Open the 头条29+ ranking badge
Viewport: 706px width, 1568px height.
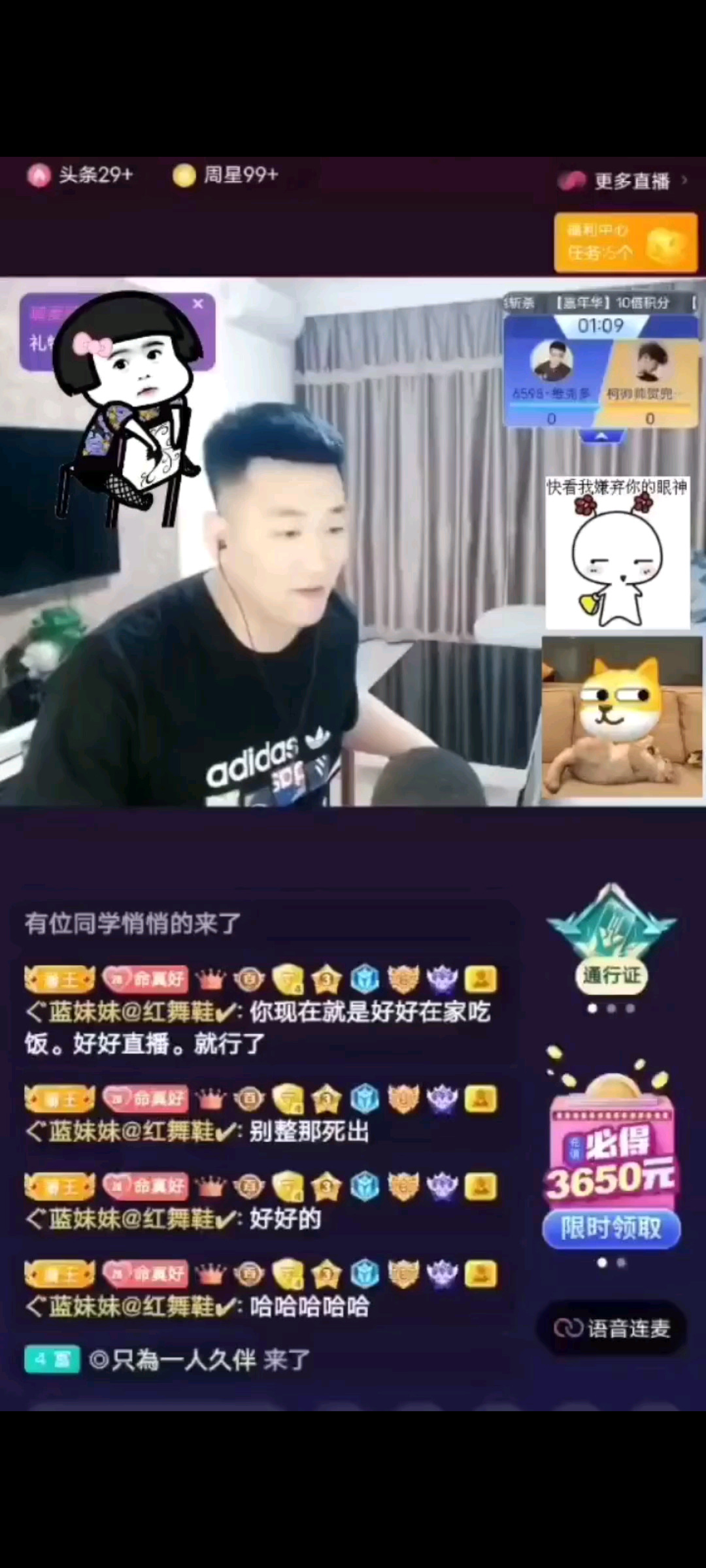80,175
